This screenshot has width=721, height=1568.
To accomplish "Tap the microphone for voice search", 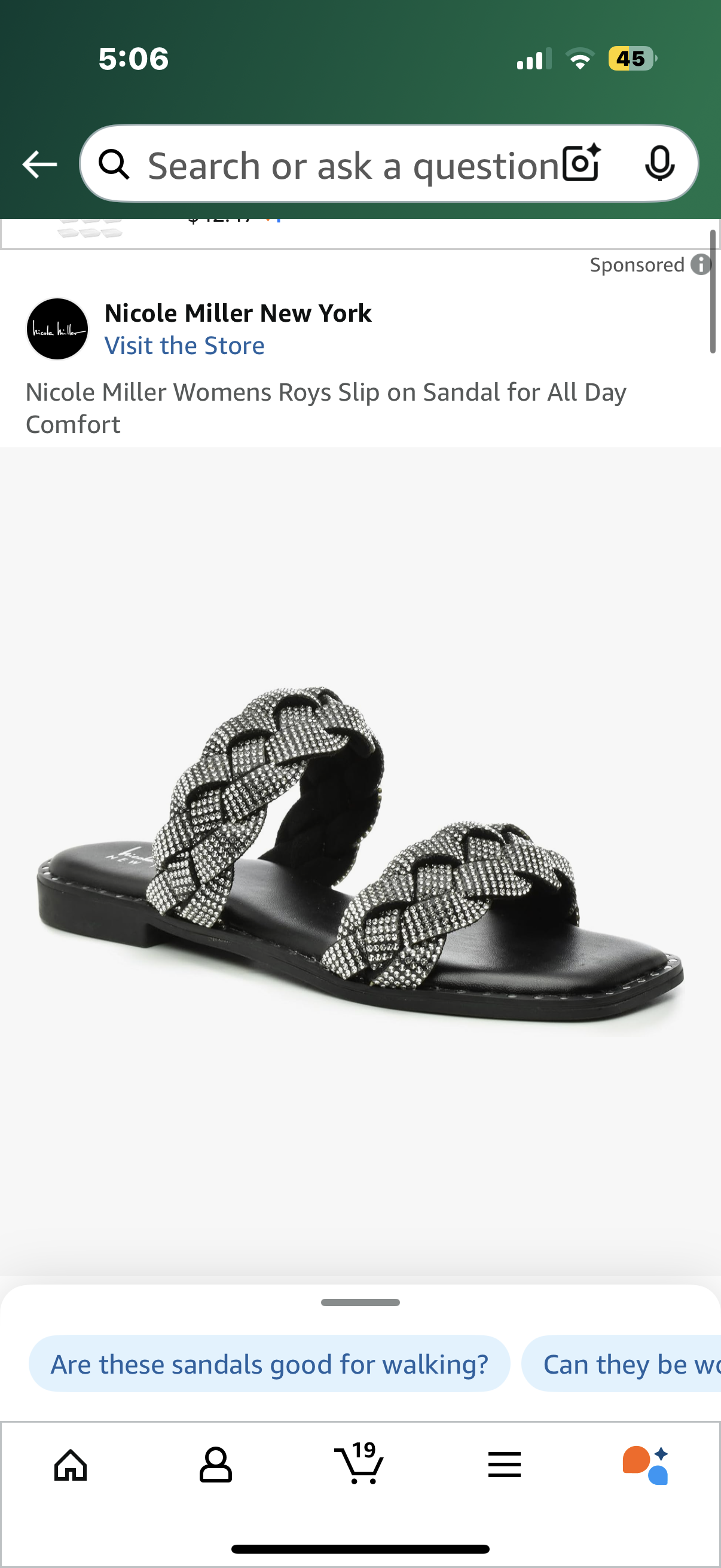I will [x=660, y=163].
